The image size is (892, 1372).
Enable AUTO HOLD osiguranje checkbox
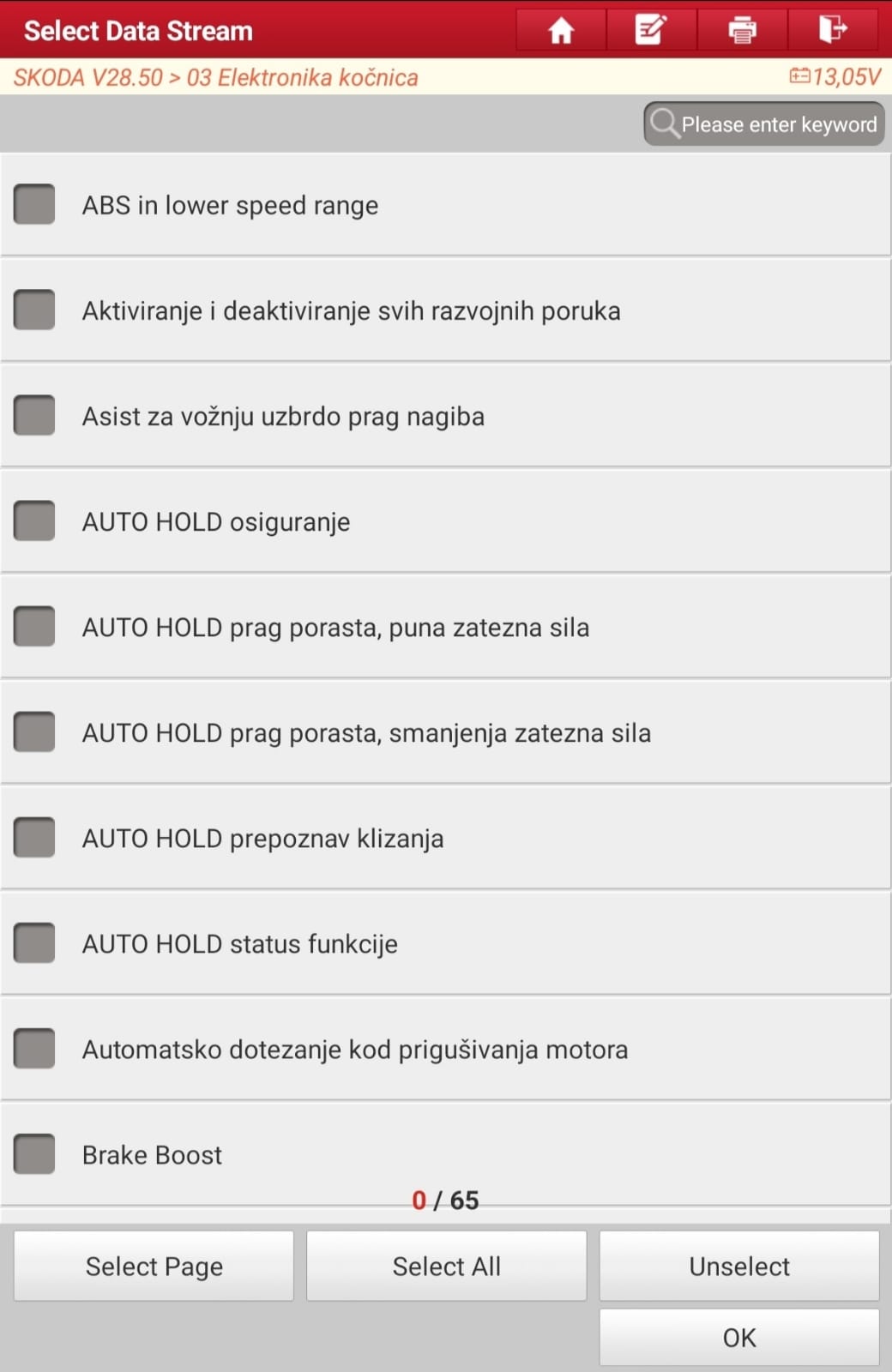pyautogui.click(x=34, y=521)
